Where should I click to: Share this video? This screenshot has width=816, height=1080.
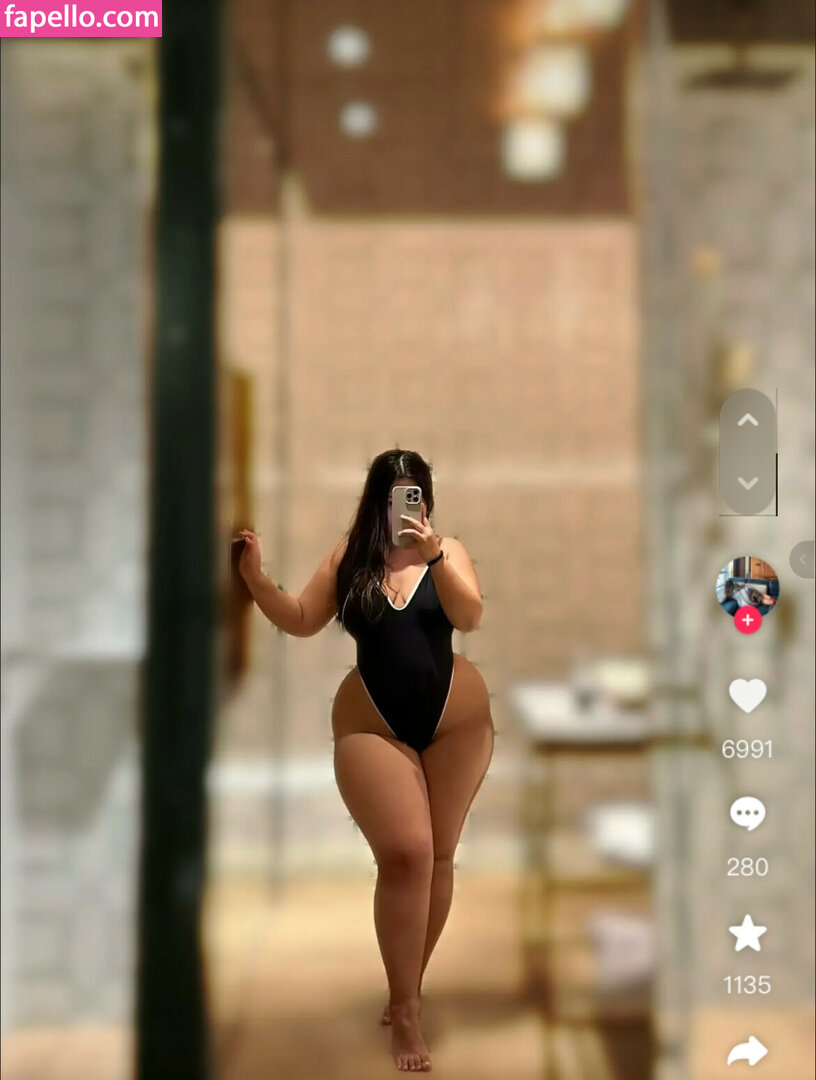(x=747, y=1050)
